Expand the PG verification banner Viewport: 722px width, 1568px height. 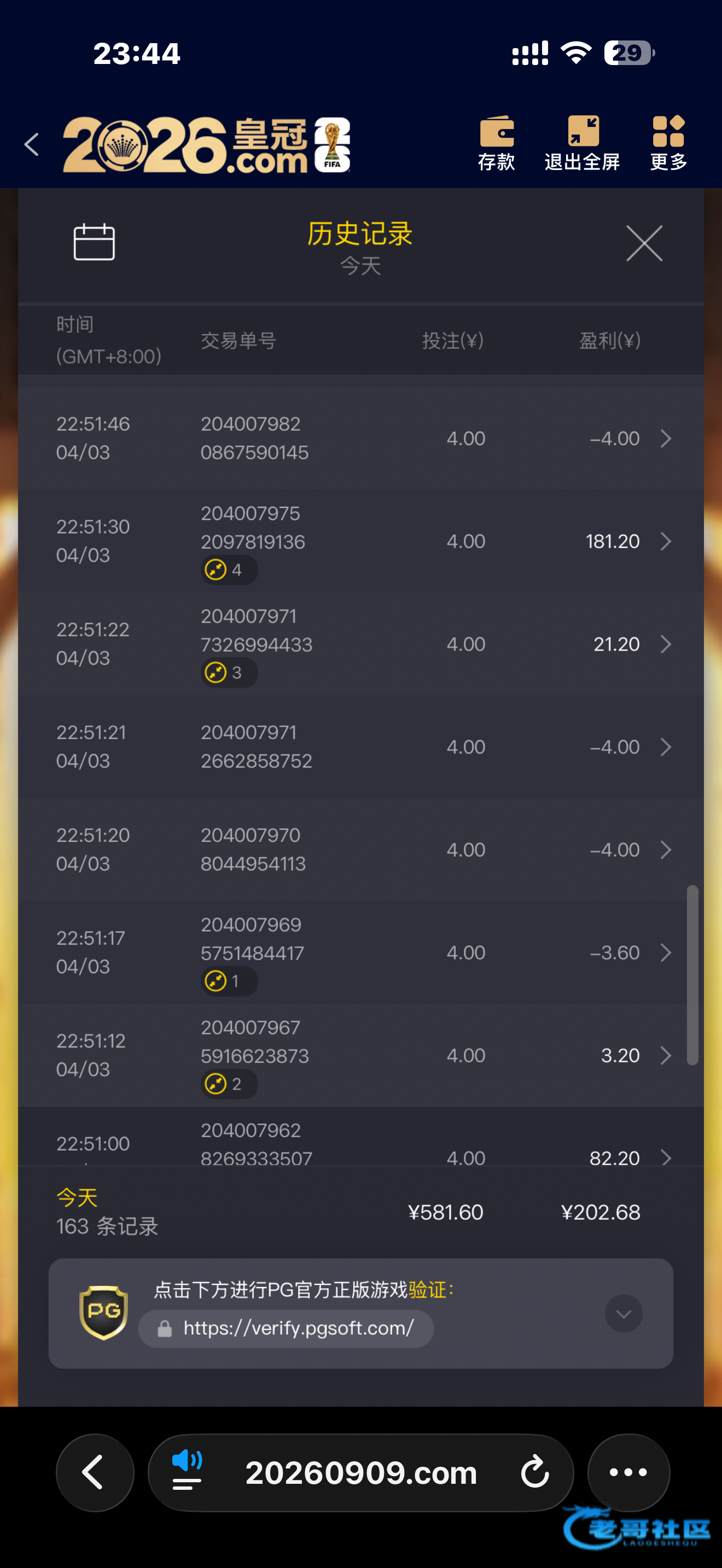pyautogui.click(x=624, y=1314)
